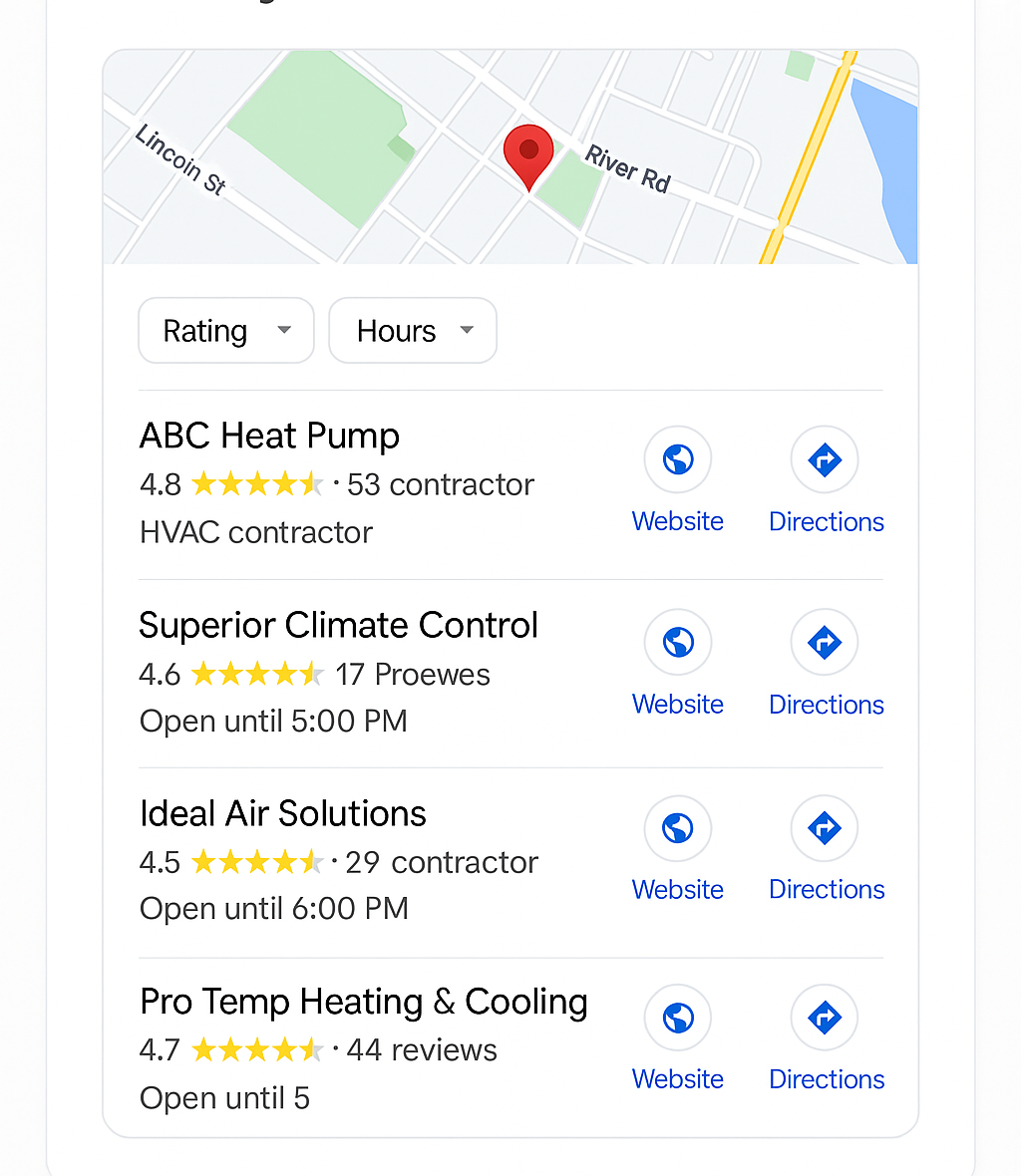Viewport: 1021px width, 1176px height.
Task: Select the ABC Heat Pump listing name
Action: pos(269,436)
